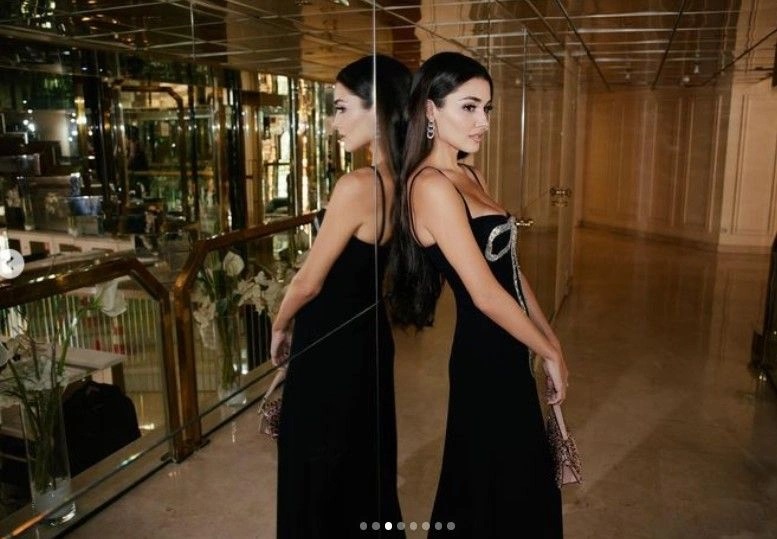Image resolution: width=777 pixels, height=539 pixels.
Task: Go to the previous photo in carousel
Action: (x=8, y=263)
